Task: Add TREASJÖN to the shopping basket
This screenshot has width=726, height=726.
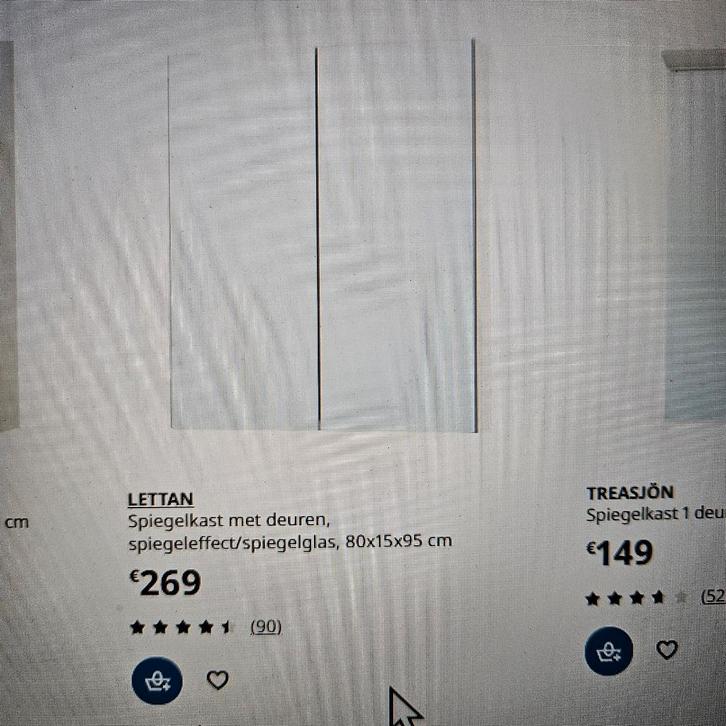Action: [x=608, y=650]
